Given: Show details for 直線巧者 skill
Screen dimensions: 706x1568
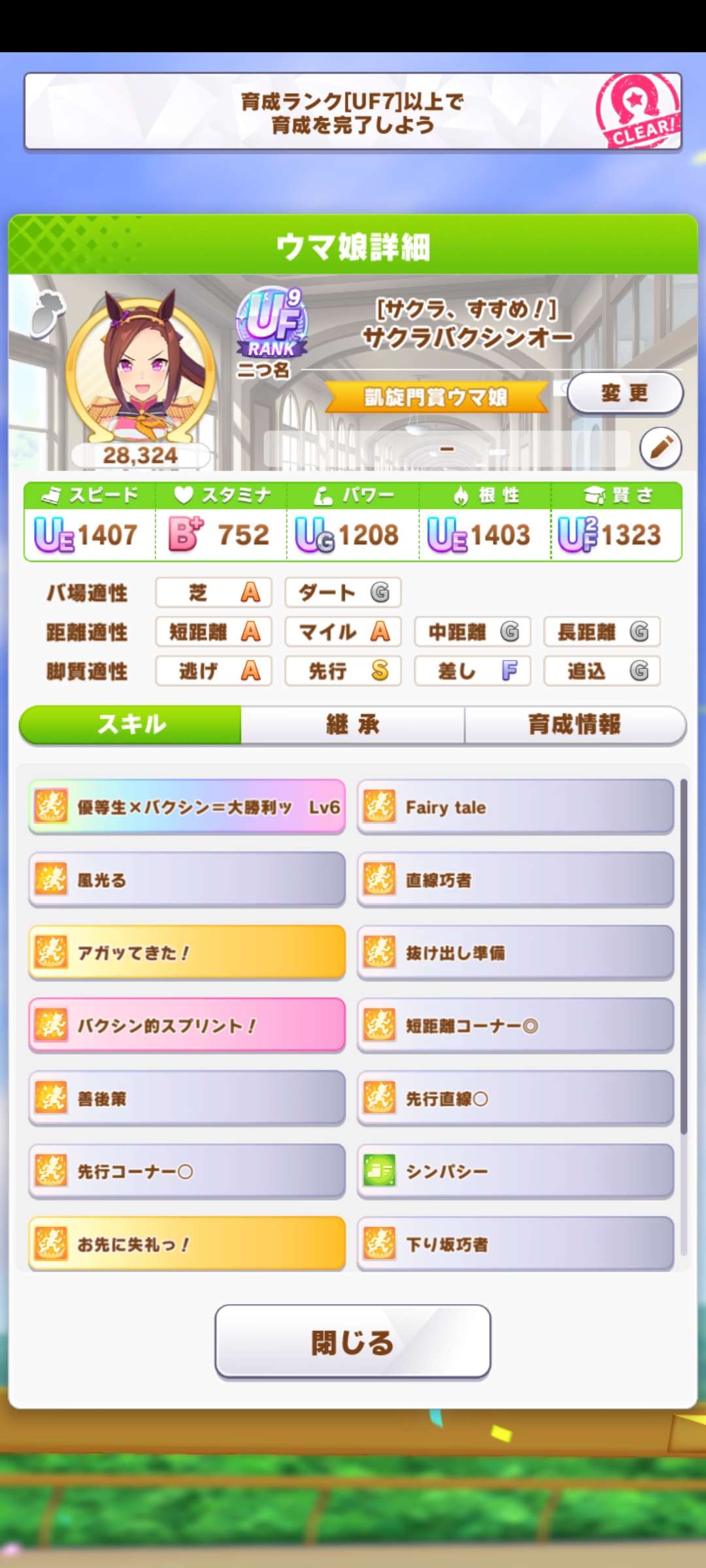Looking at the screenshot, I should [515, 880].
